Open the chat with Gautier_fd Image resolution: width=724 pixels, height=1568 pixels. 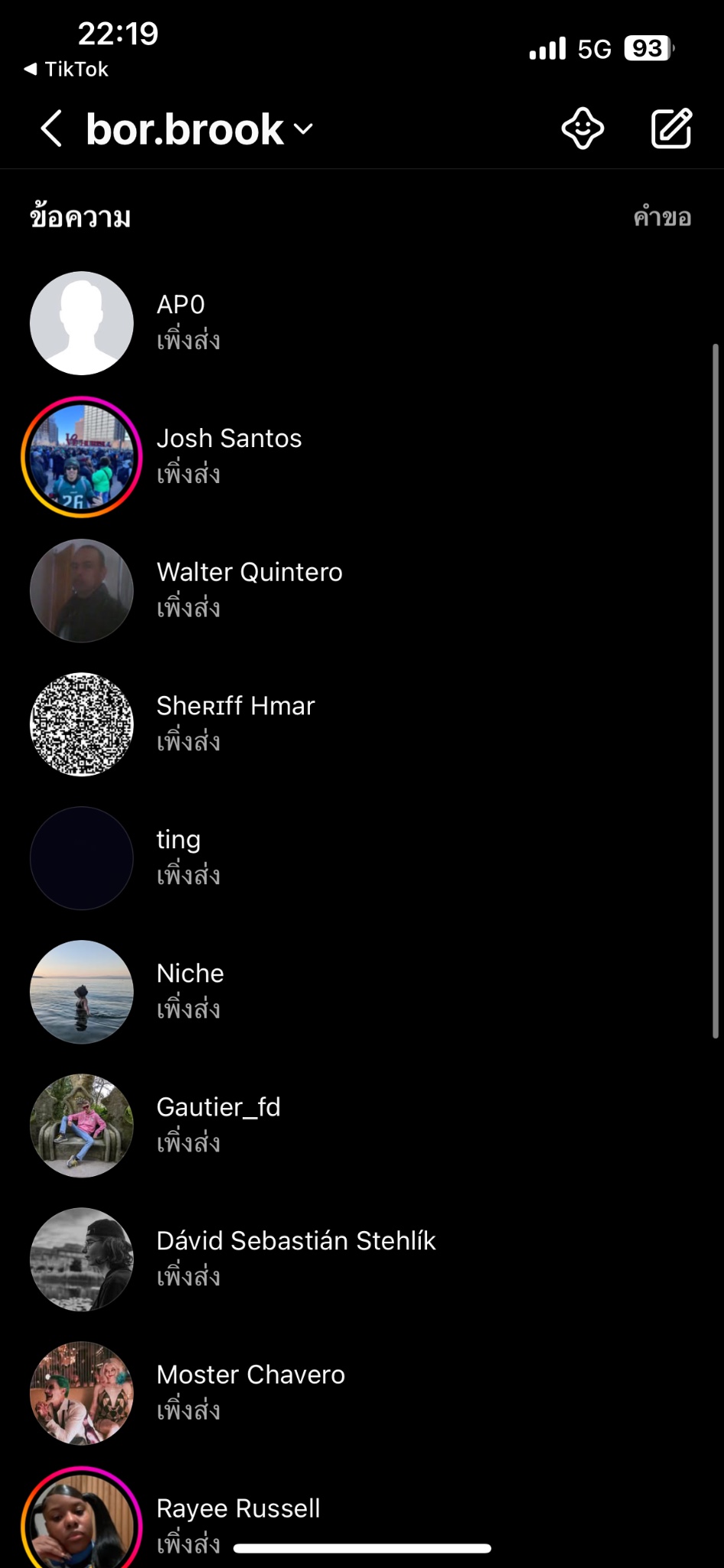[x=362, y=1125]
